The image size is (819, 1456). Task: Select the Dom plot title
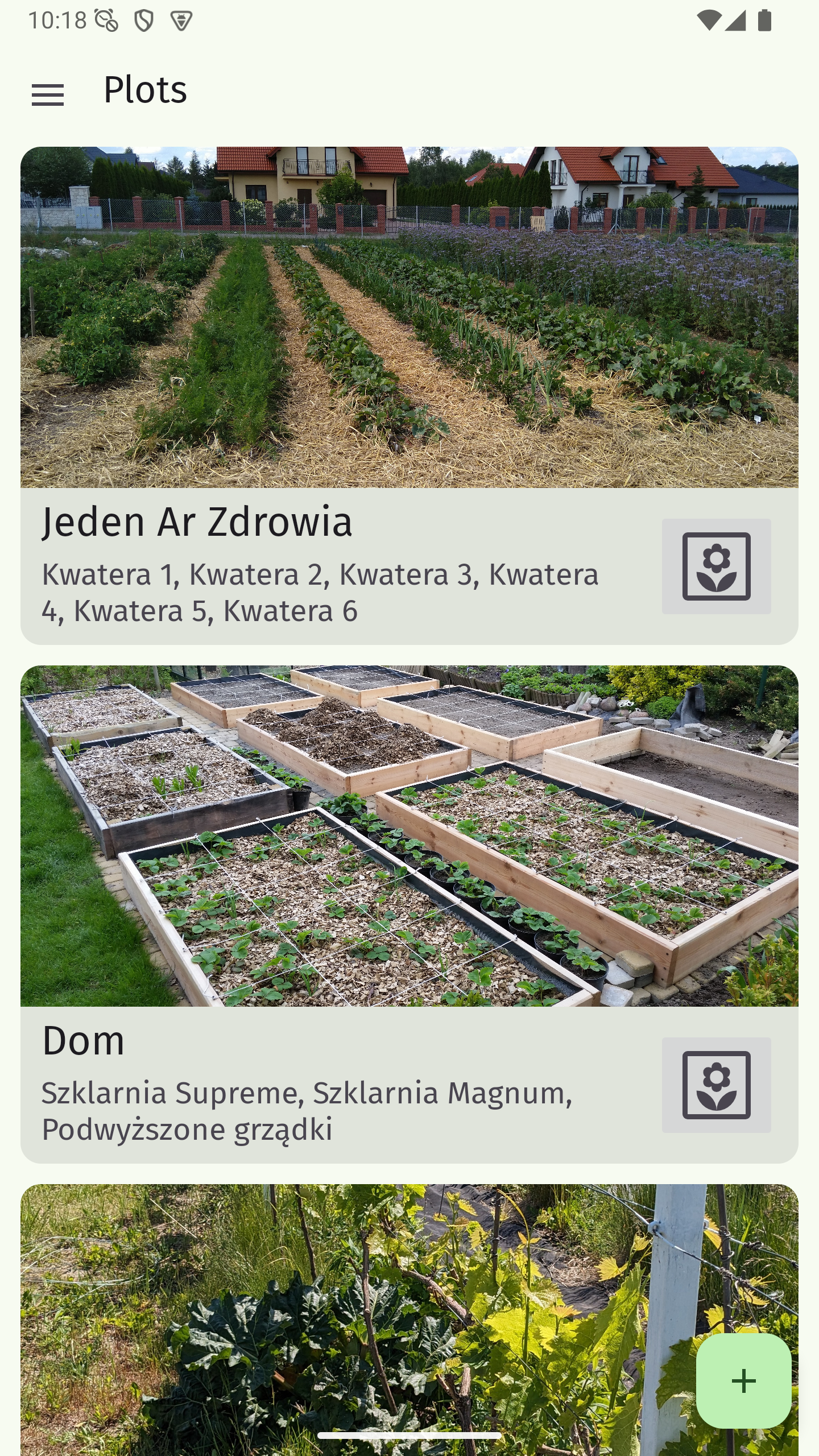83,1040
